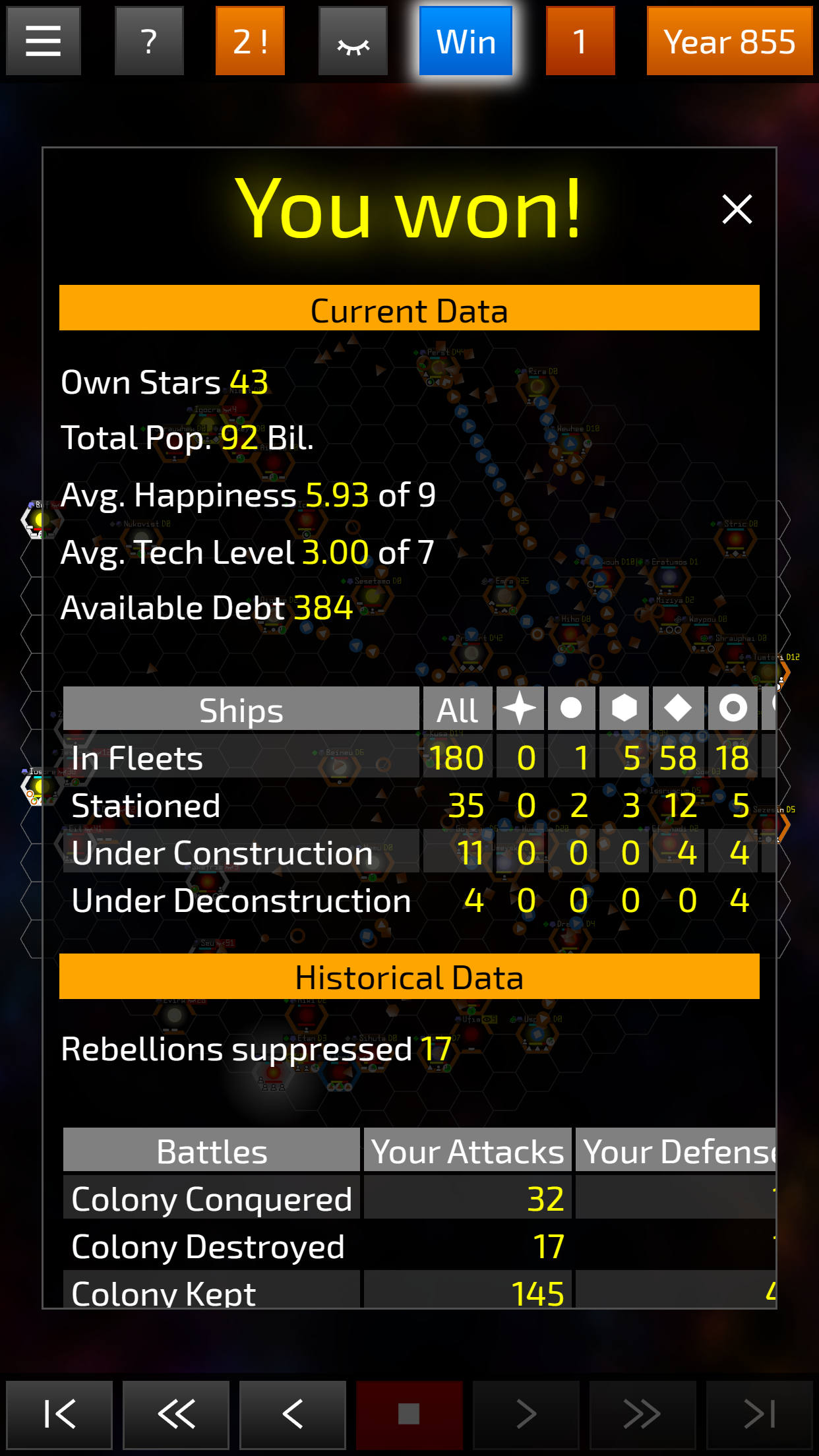The height and width of the screenshot is (1456, 819).
Task: Jump to the latest turn
Action: pos(760,1414)
